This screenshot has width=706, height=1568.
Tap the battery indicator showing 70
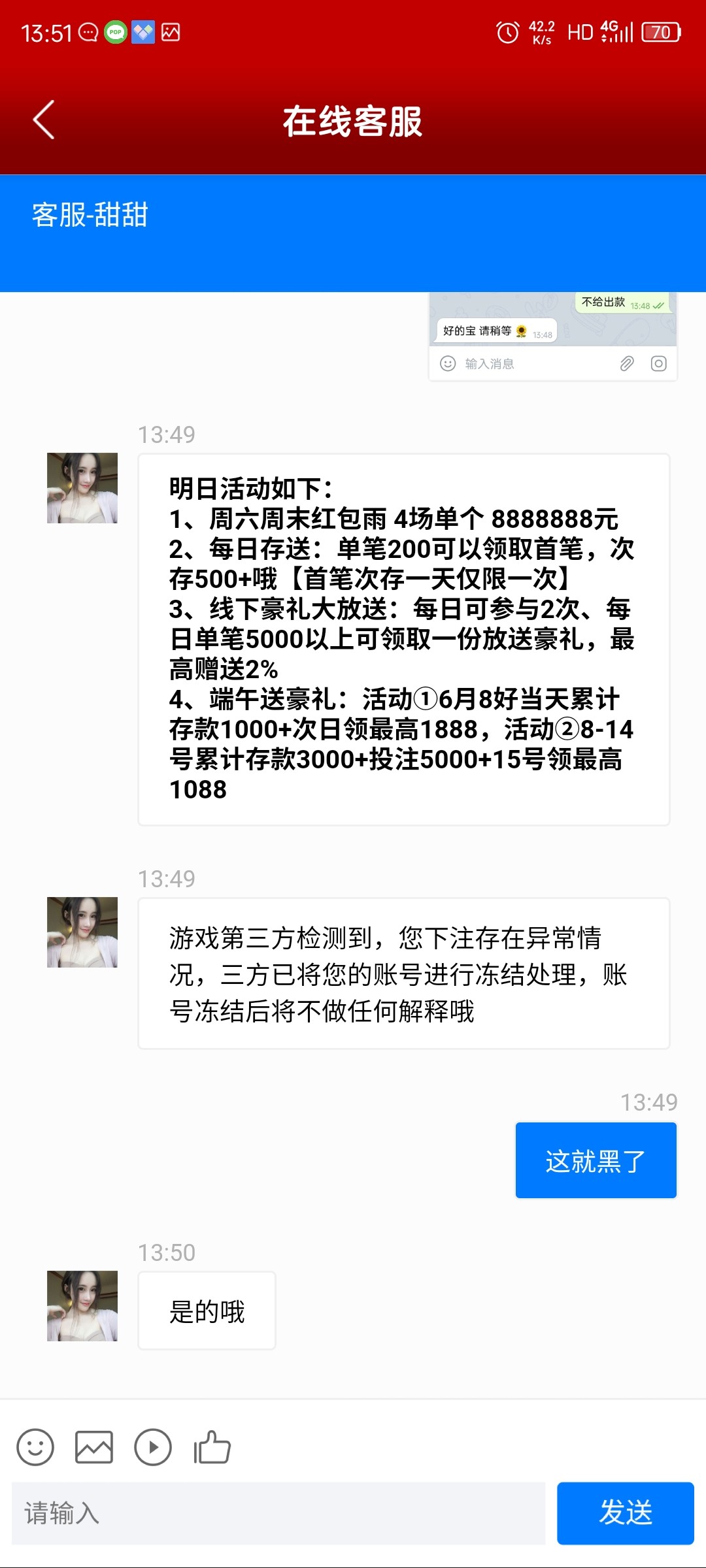pyautogui.click(x=662, y=31)
